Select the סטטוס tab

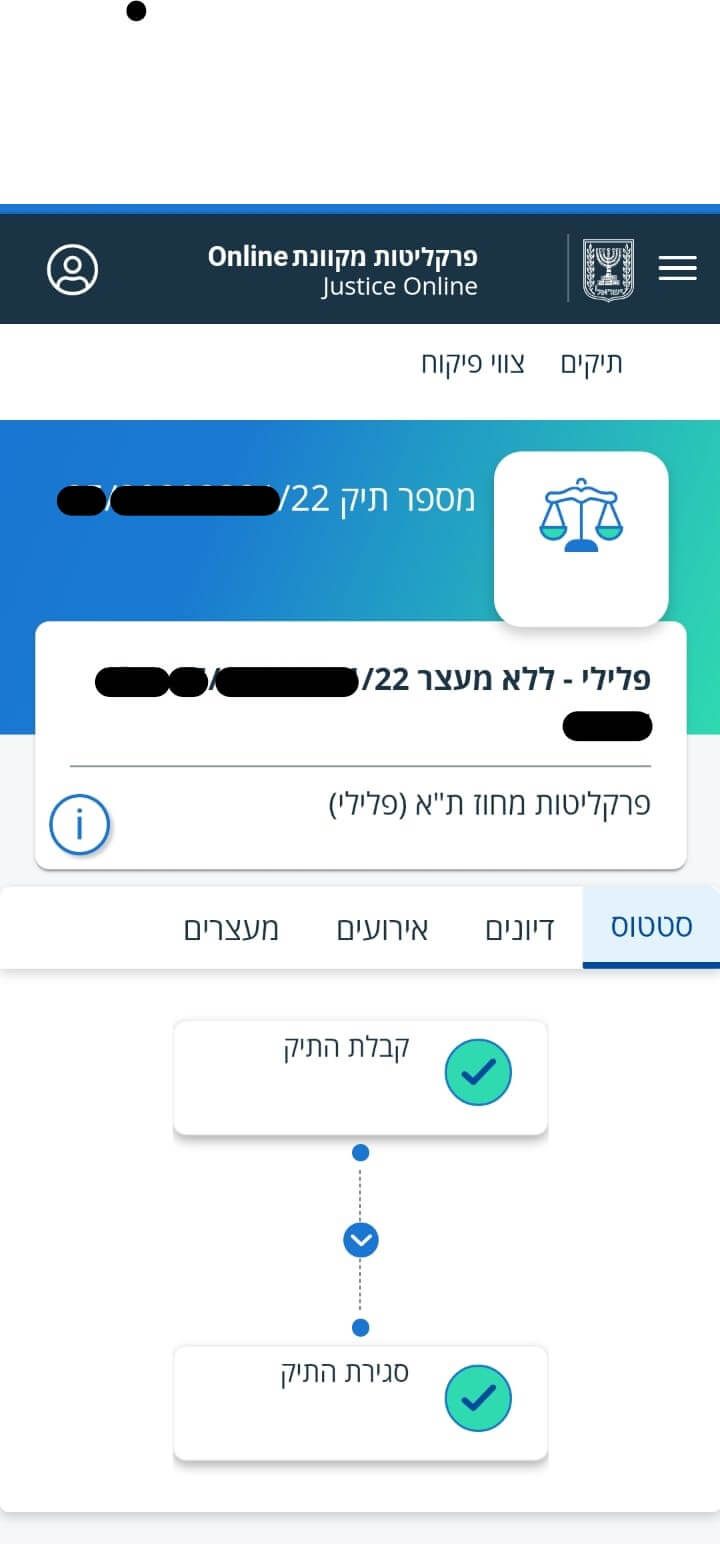click(651, 927)
